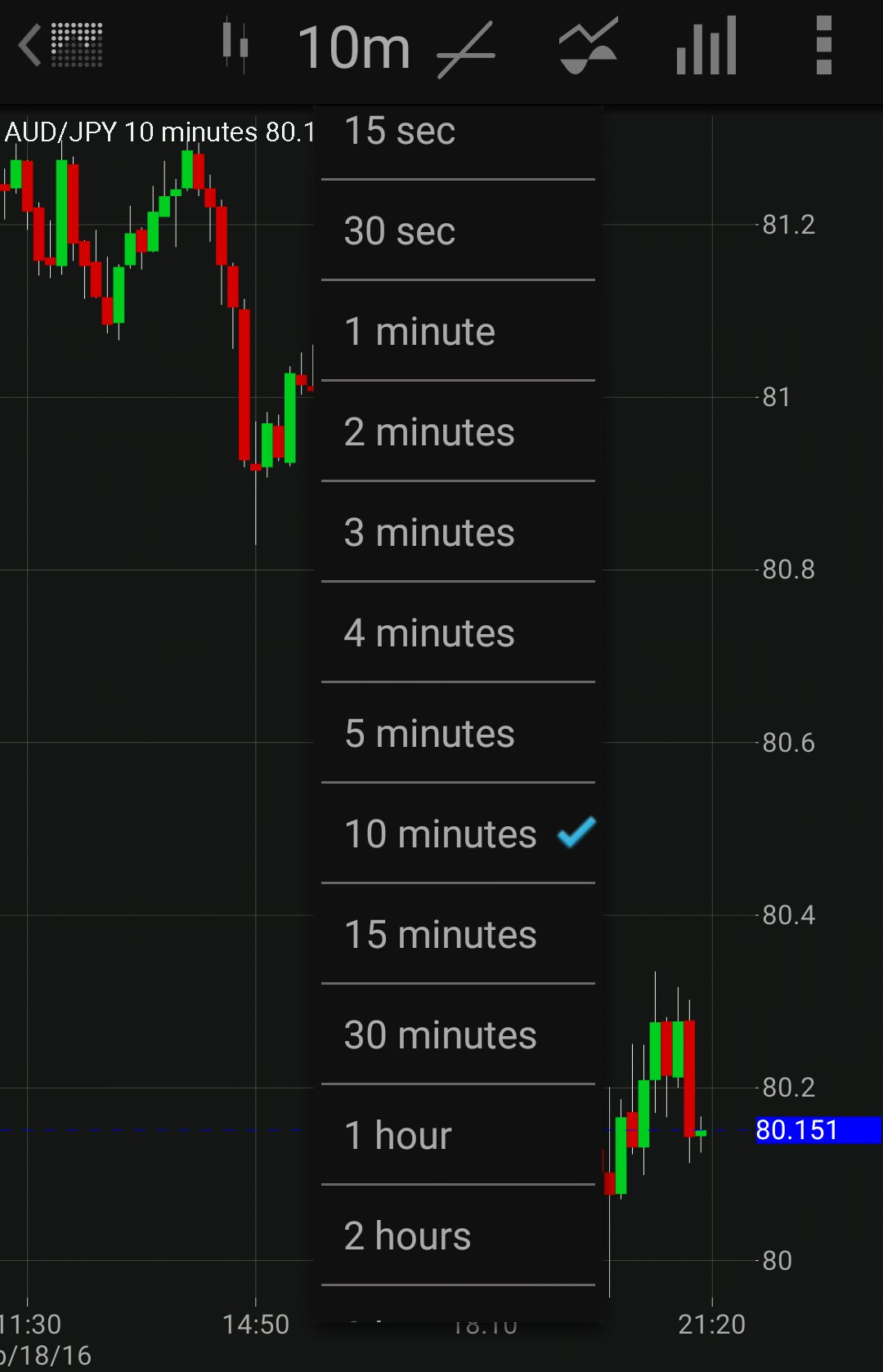Open the line drawing tools

coord(466,49)
